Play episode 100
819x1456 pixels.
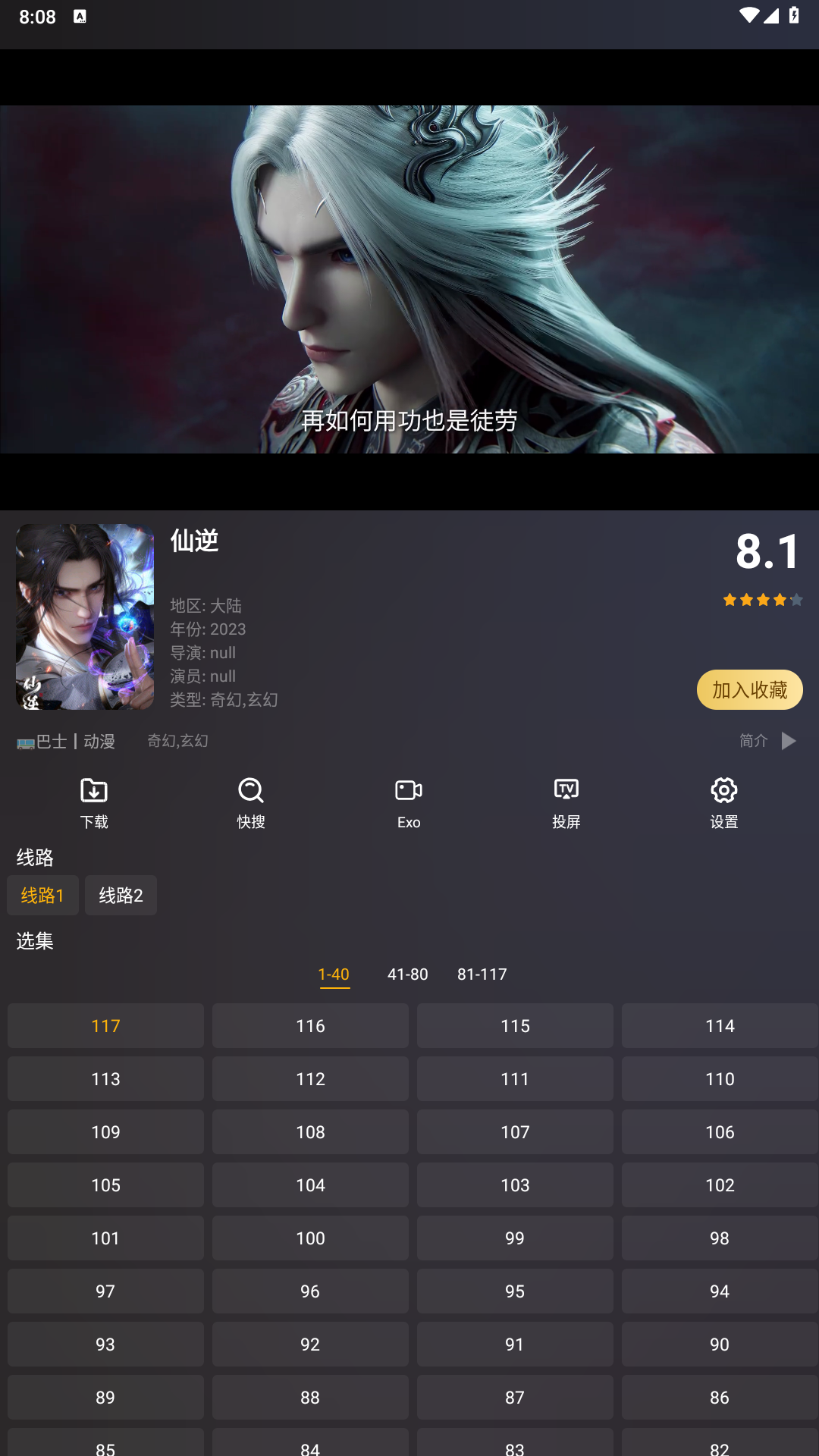click(x=310, y=1238)
